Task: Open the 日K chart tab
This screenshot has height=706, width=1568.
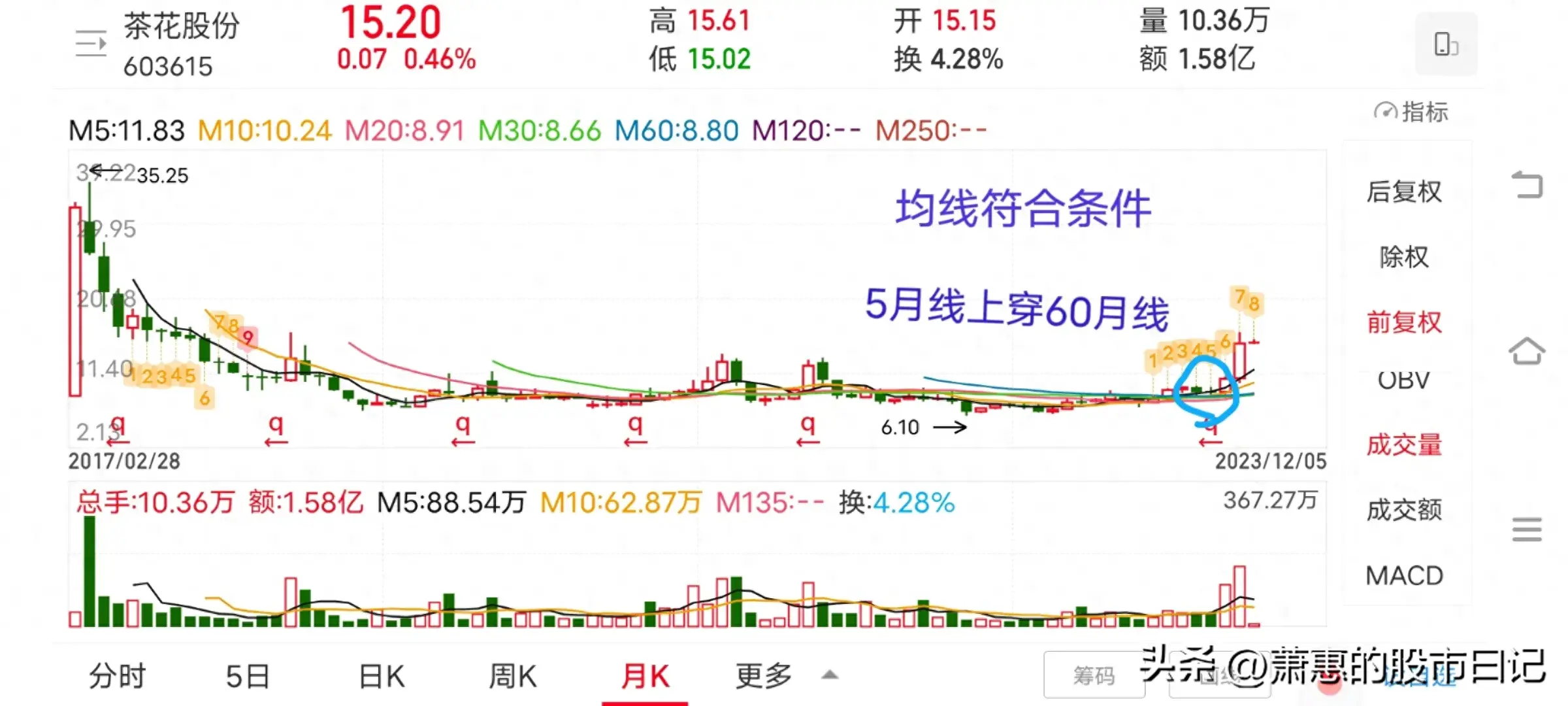Action: [382, 676]
